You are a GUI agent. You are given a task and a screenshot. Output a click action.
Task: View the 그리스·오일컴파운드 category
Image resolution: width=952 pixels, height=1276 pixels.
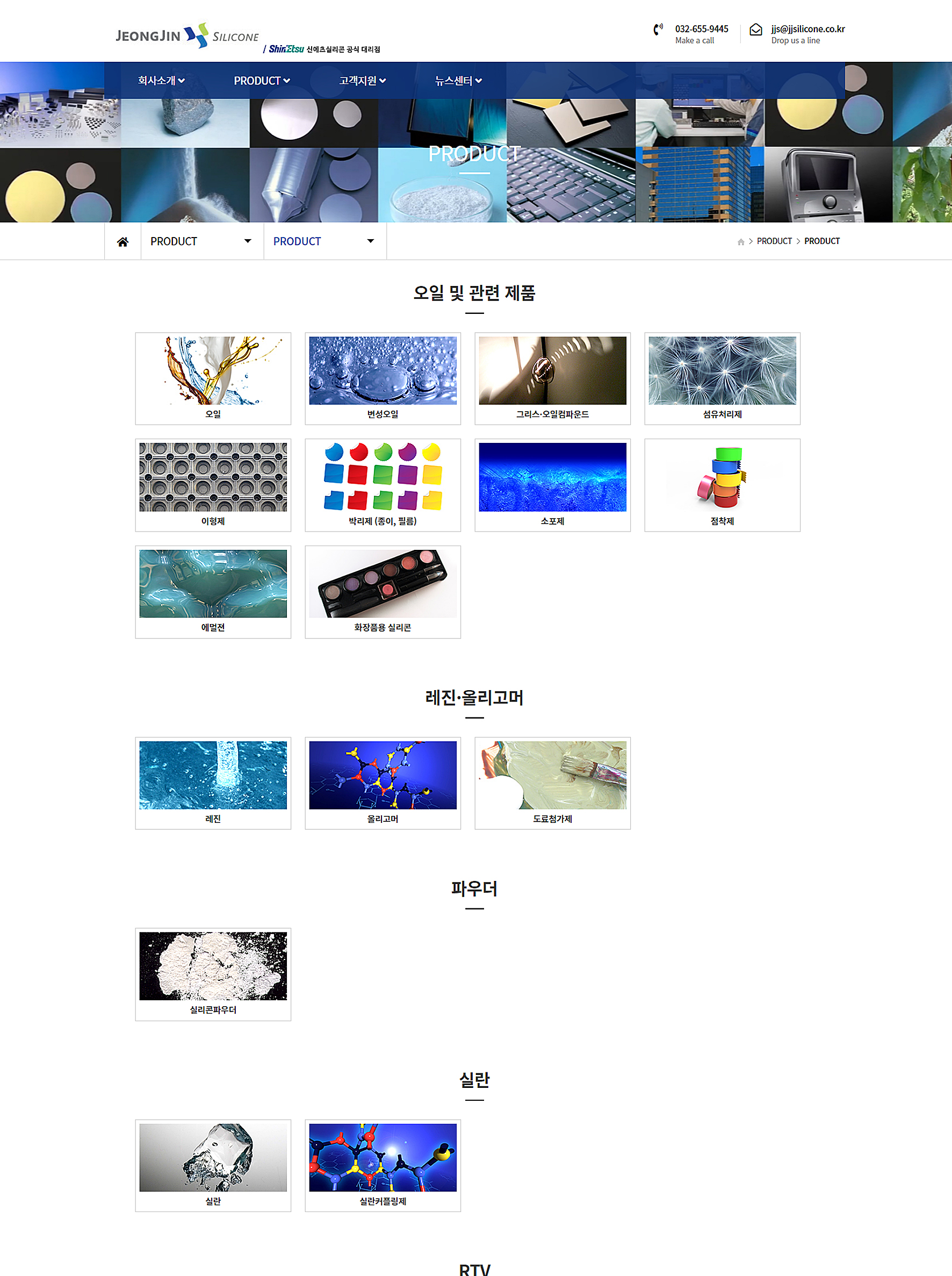point(552,378)
